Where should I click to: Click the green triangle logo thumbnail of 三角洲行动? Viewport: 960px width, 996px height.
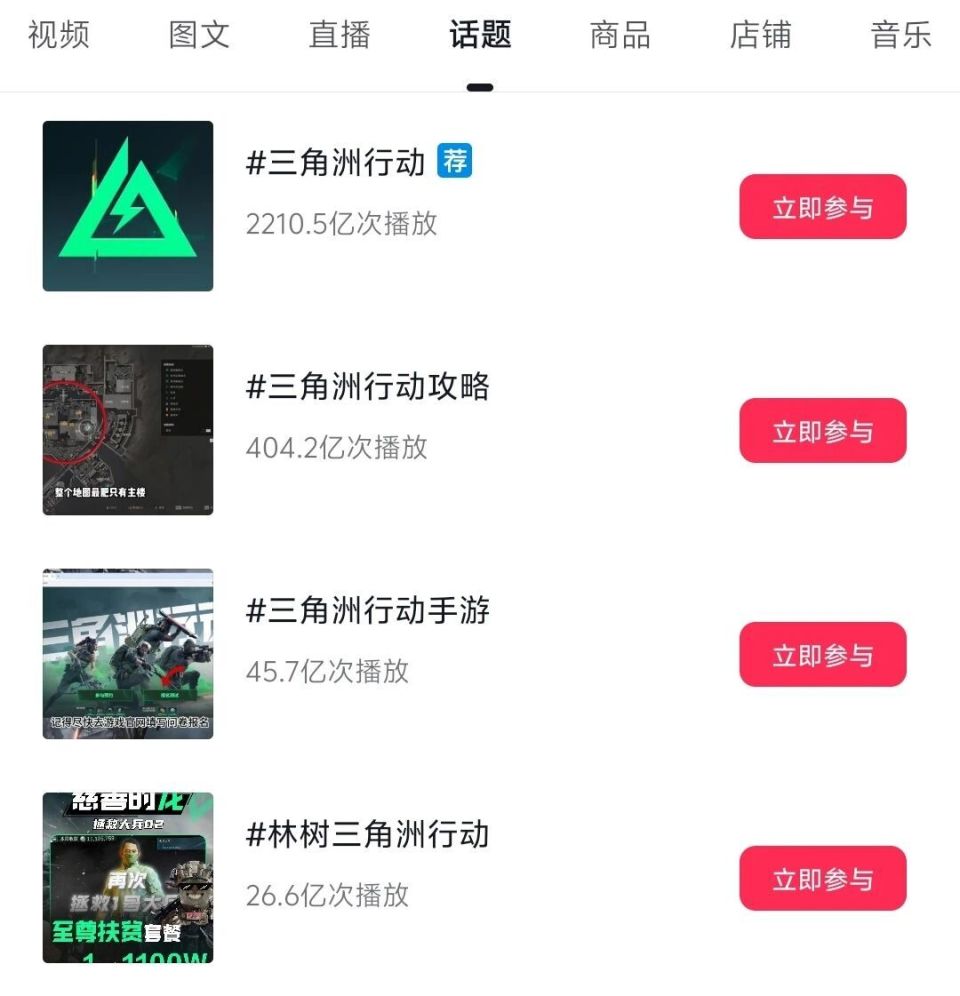pyautogui.click(x=127, y=205)
